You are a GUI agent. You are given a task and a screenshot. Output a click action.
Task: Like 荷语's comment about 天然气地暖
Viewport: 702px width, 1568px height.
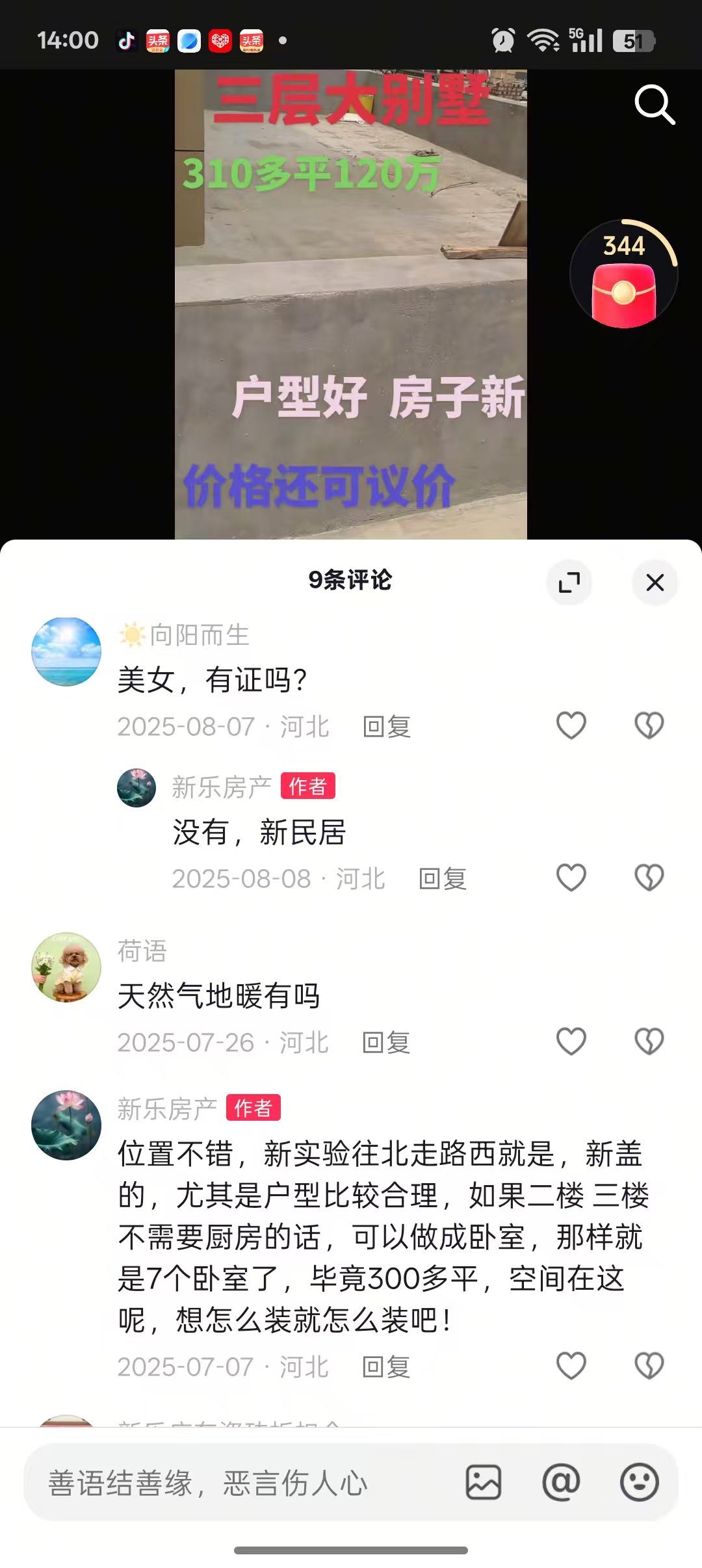(571, 1041)
